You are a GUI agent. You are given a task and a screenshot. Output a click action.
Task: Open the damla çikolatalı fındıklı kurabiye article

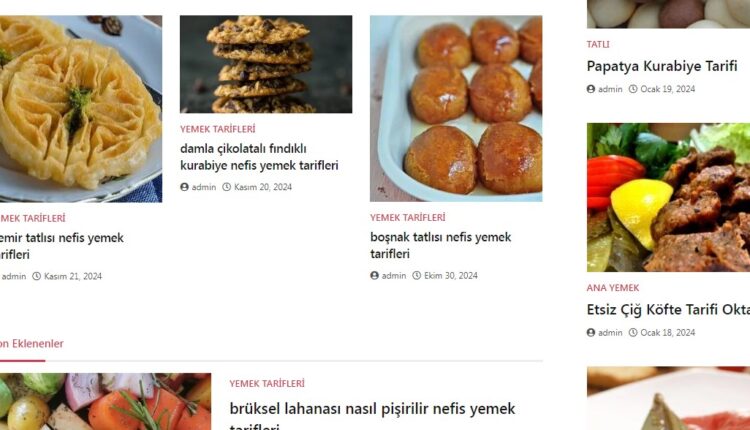click(259, 157)
